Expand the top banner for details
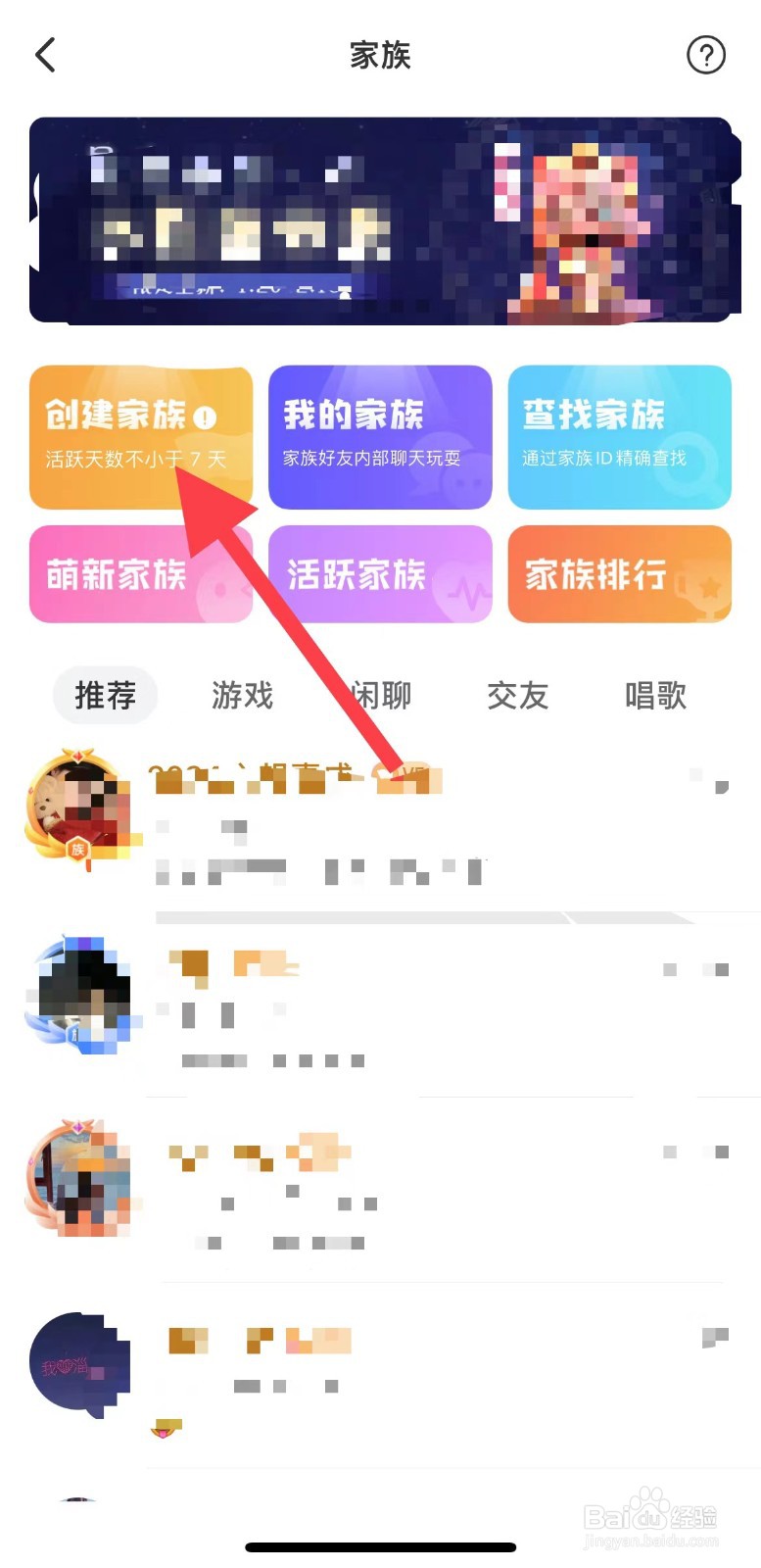761x1568 pixels. pyautogui.click(x=380, y=218)
